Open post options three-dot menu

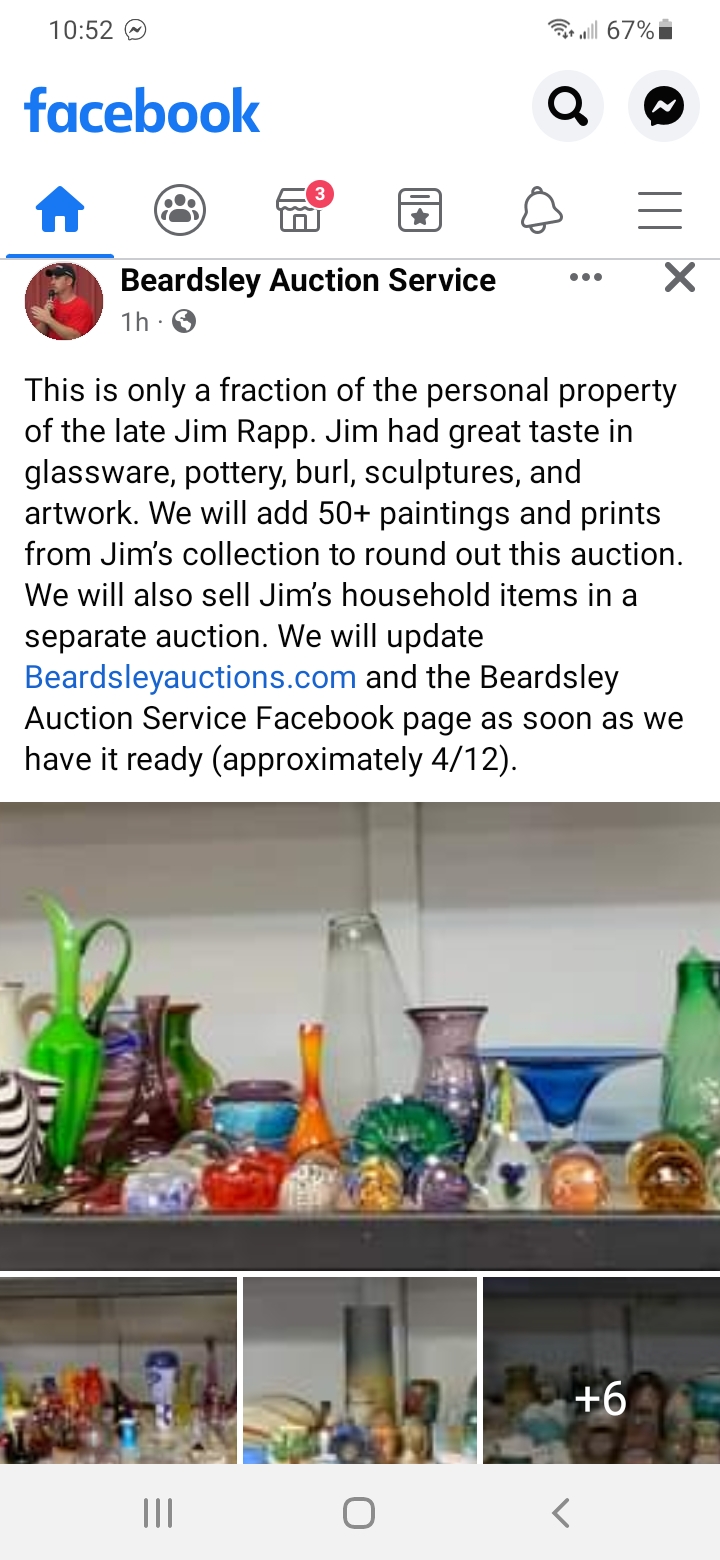[x=585, y=278]
